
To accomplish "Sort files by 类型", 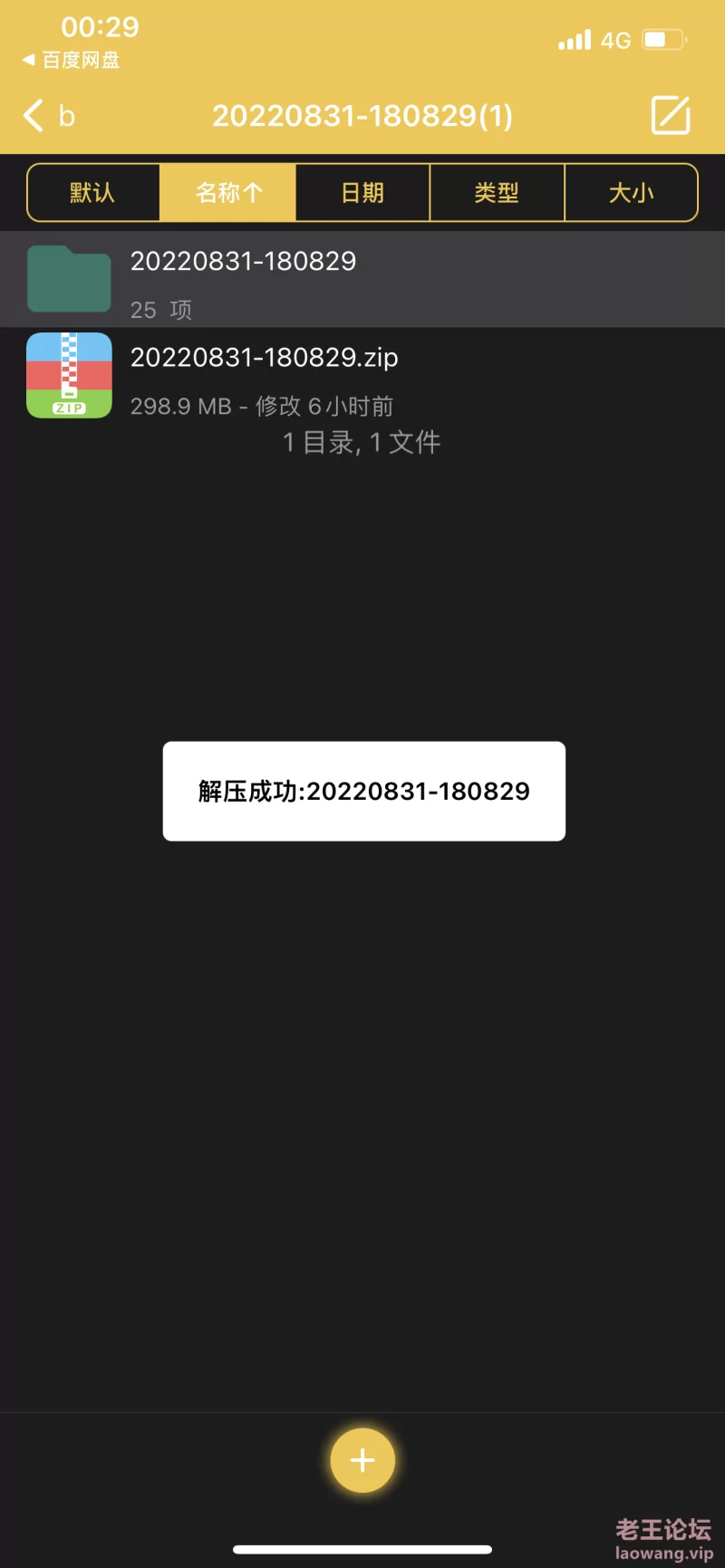I will coord(497,192).
